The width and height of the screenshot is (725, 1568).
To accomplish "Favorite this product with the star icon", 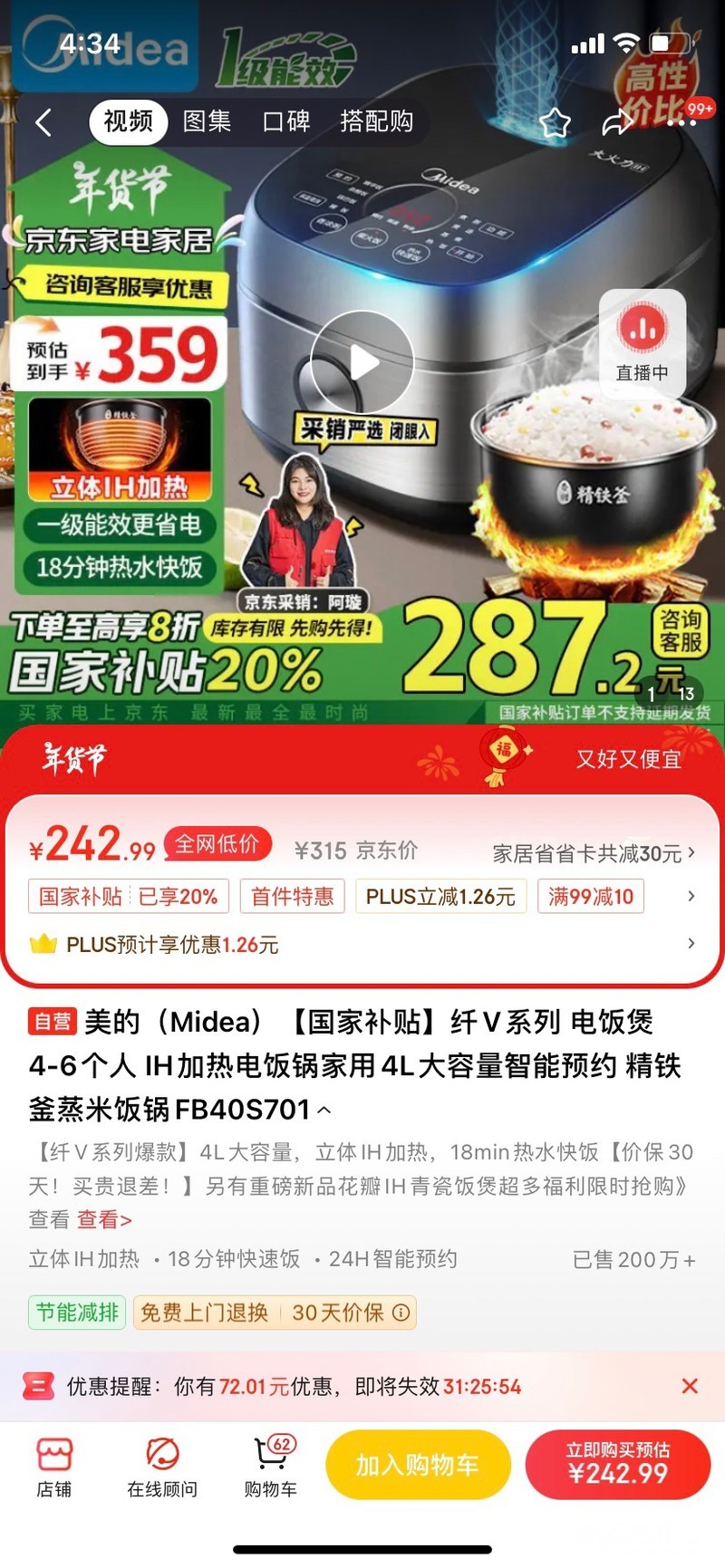I will coord(555,122).
